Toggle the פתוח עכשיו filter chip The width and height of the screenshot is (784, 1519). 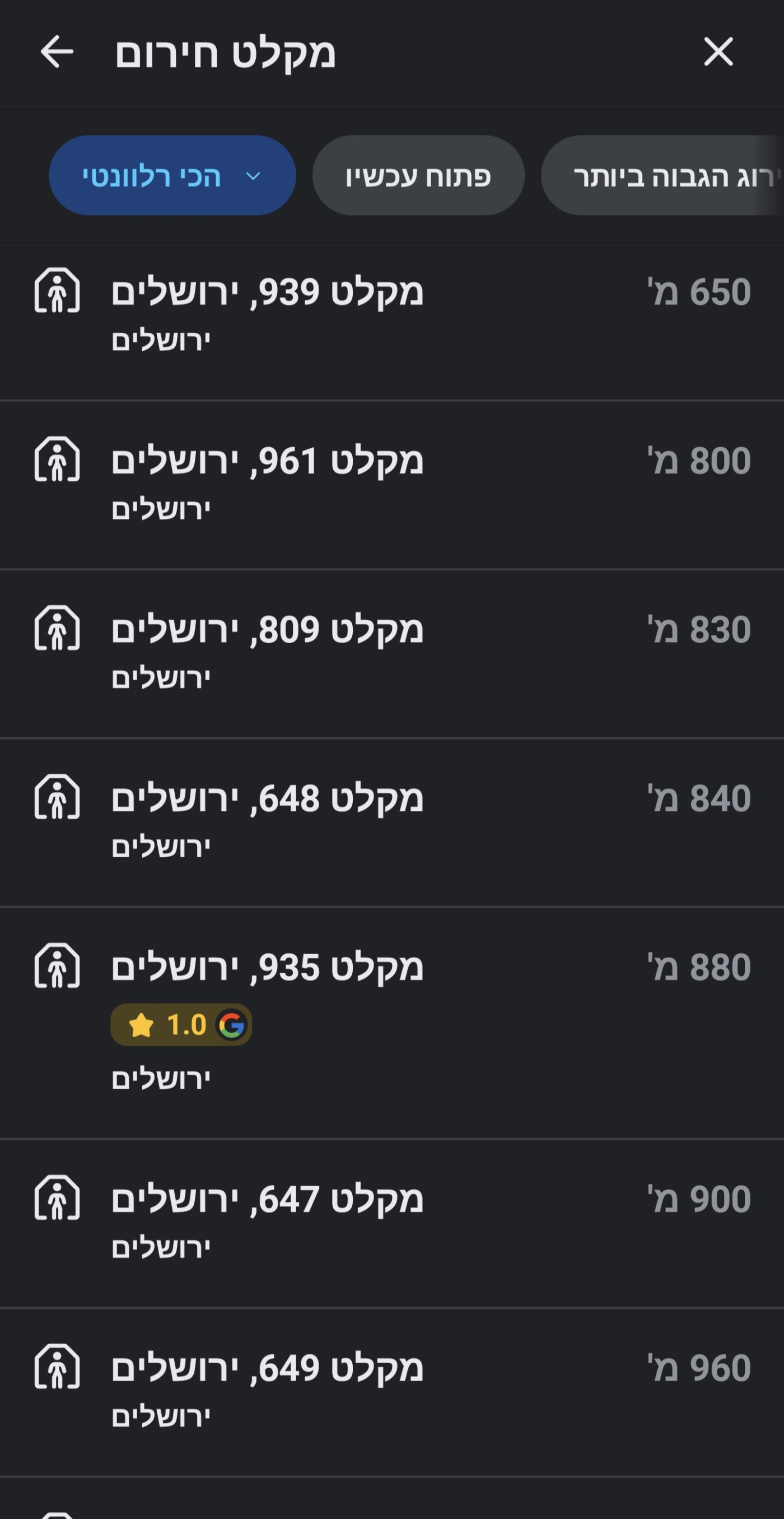point(418,175)
